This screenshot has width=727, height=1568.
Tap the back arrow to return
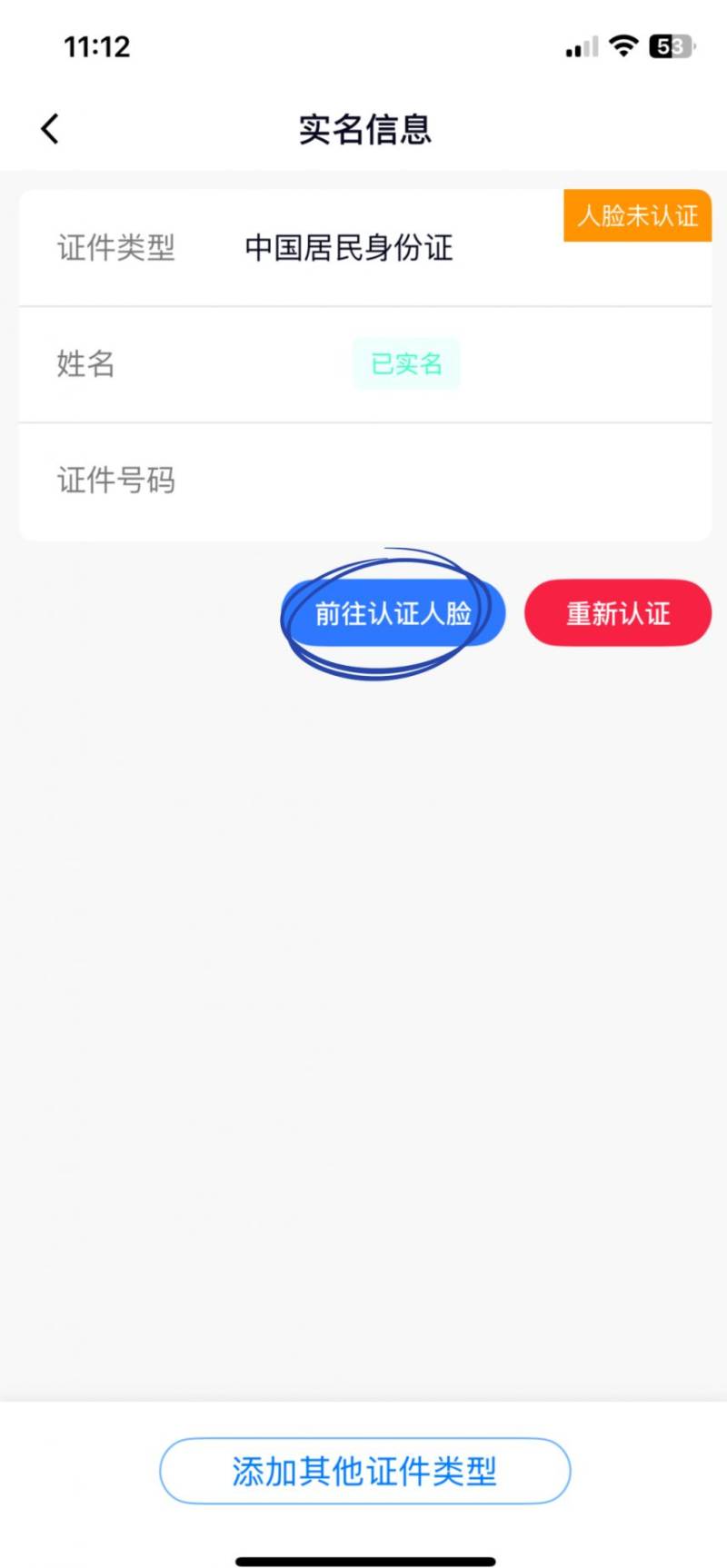(50, 128)
